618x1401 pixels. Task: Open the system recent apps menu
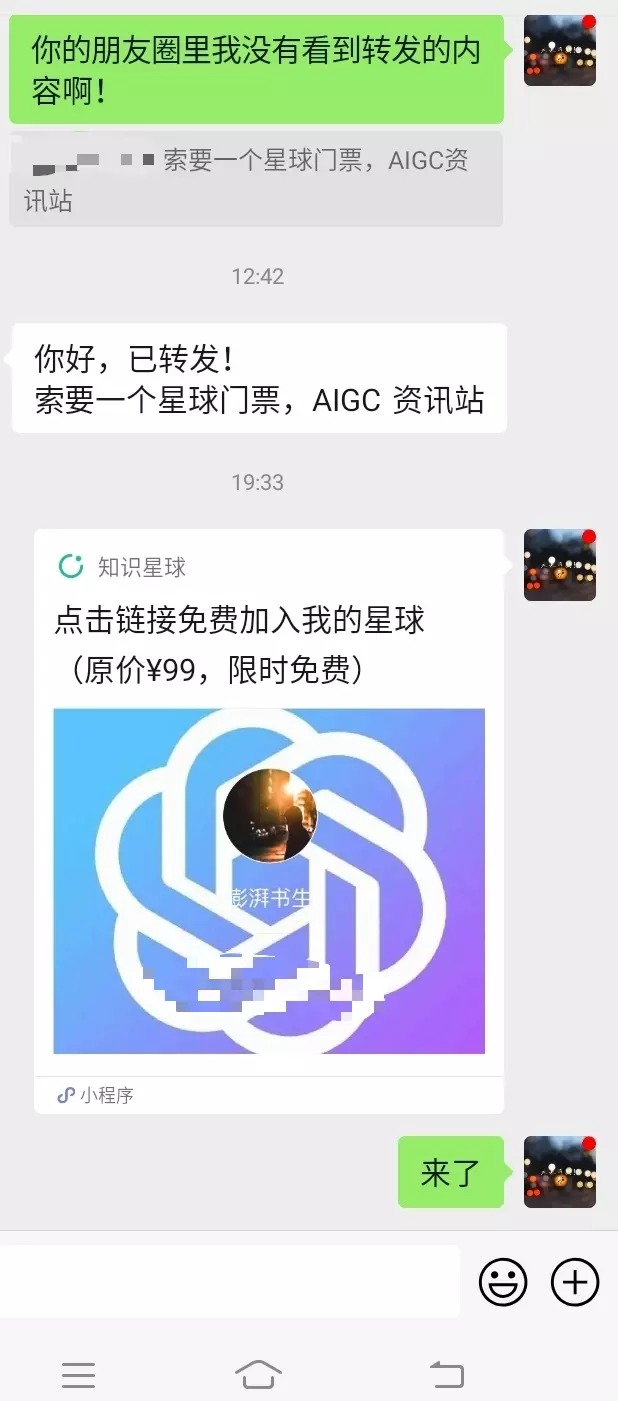tap(78, 1376)
